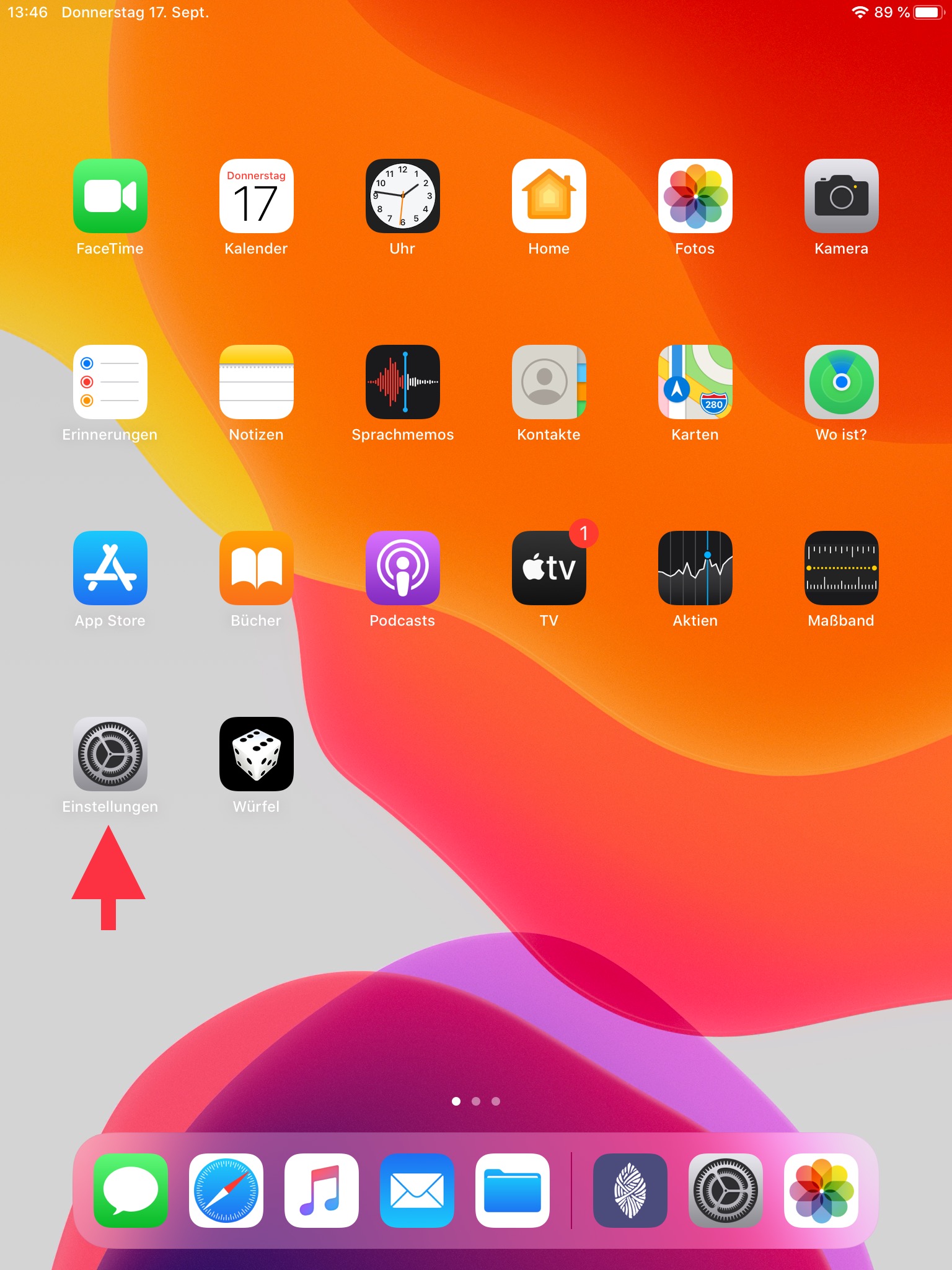Open the Kontakte app

coord(549,382)
